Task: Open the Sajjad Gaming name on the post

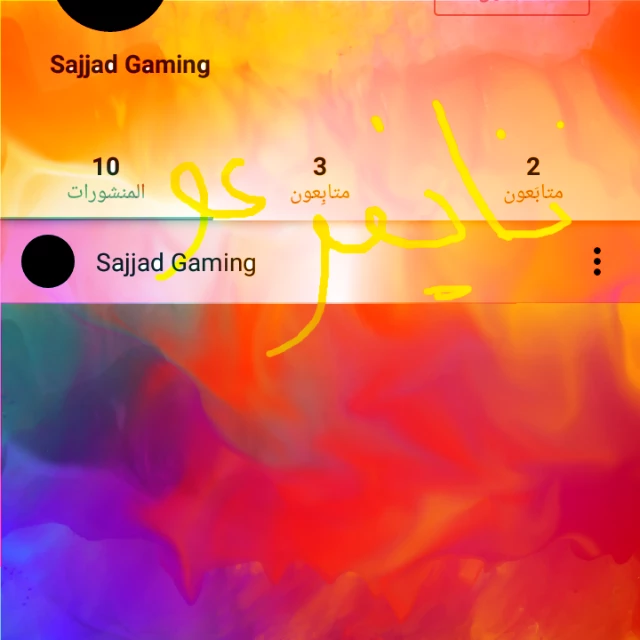Action: point(176,262)
